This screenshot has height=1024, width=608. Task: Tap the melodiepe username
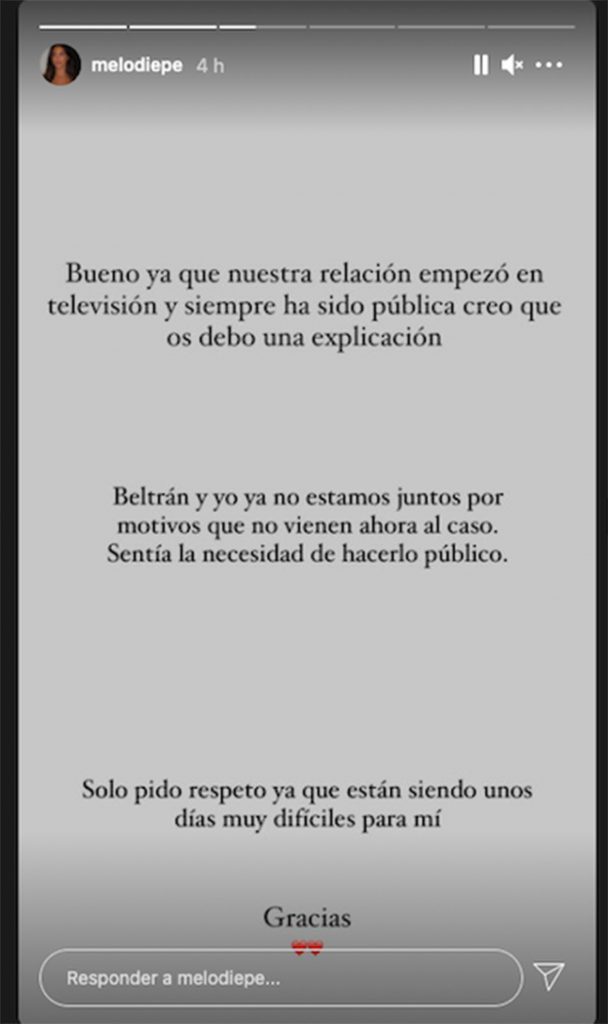pyautogui.click(x=136, y=65)
